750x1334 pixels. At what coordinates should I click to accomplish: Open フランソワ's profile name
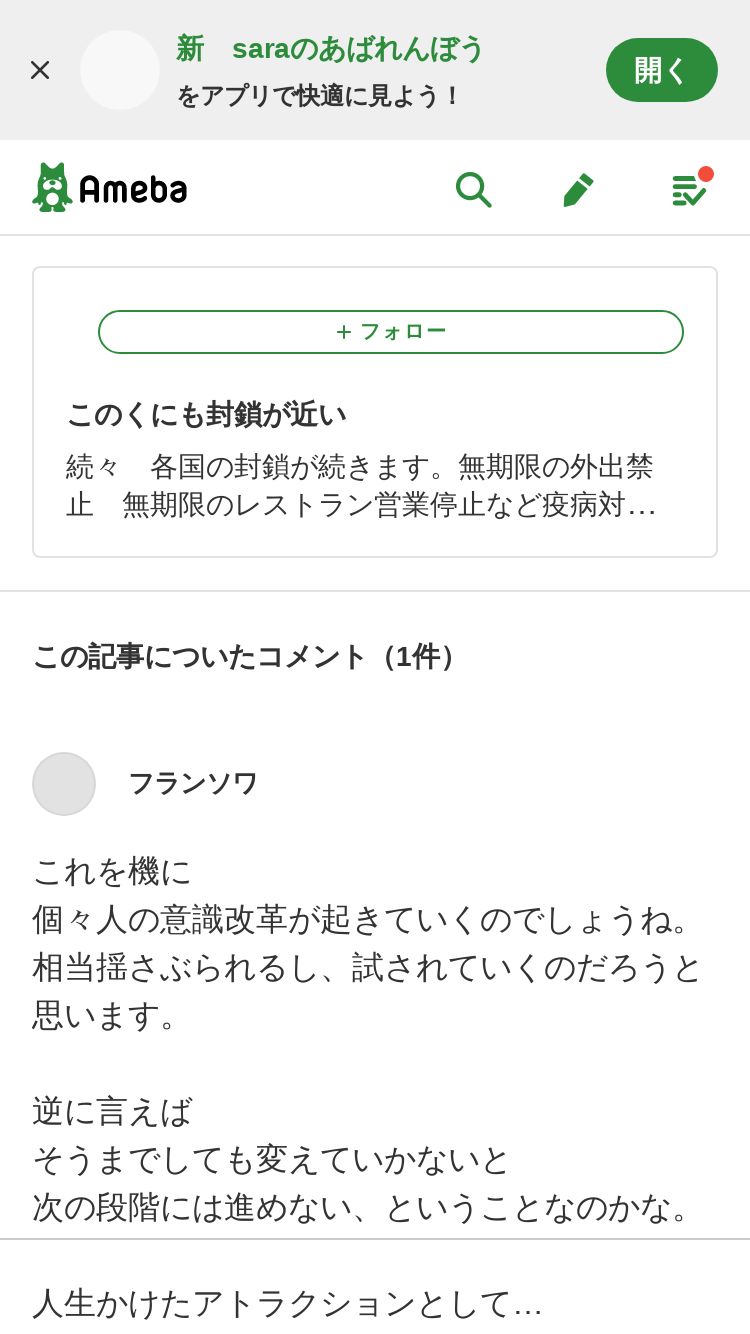tap(193, 783)
